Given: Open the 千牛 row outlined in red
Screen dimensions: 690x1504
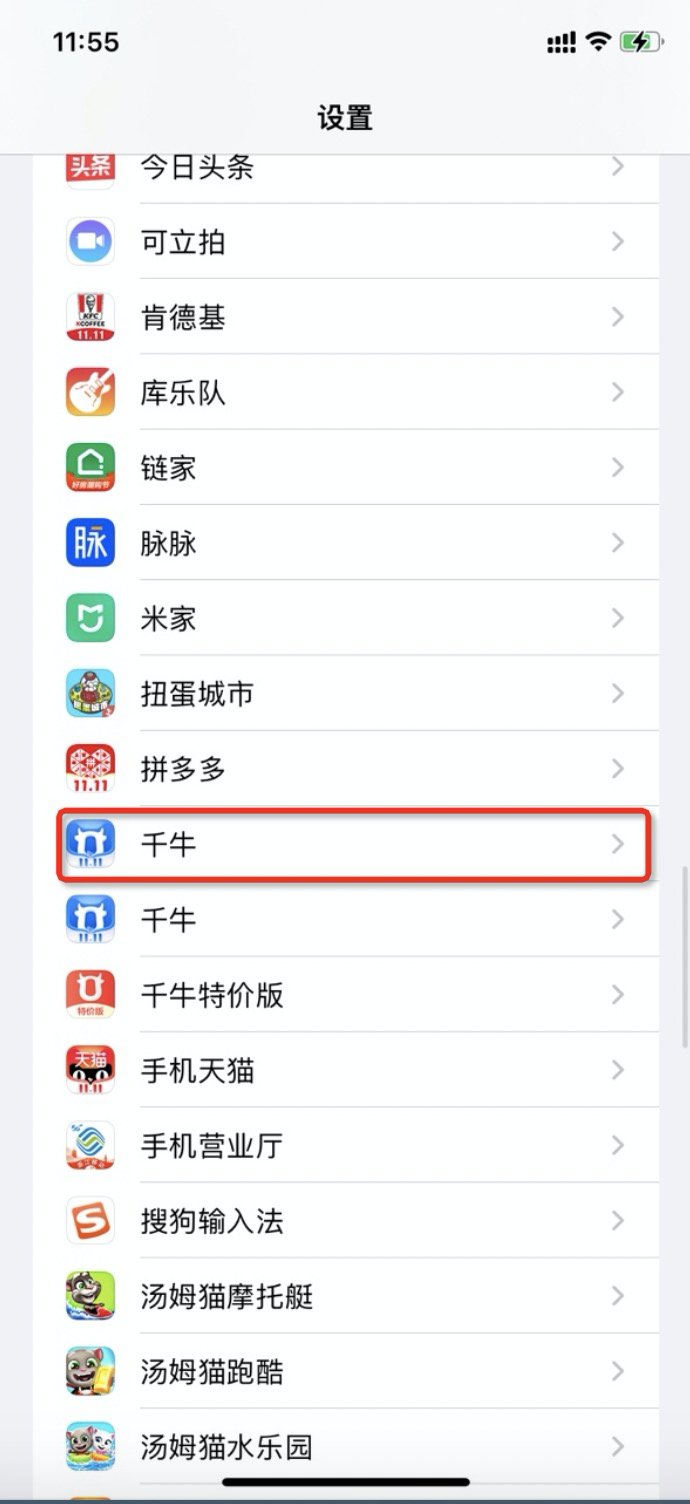Looking at the screenshot, I should (x=345, y=845).
